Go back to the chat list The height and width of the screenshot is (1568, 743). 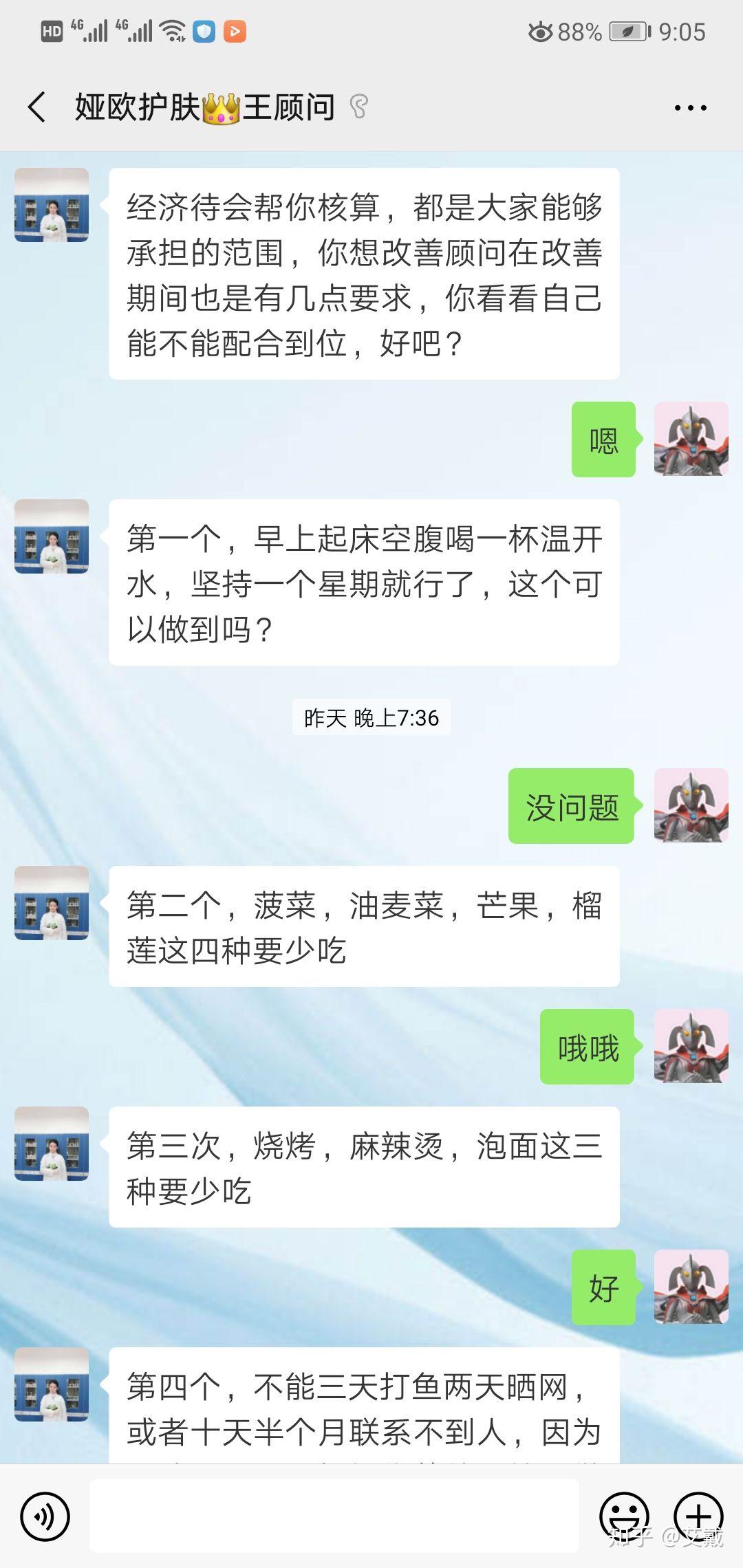[37, 107]
